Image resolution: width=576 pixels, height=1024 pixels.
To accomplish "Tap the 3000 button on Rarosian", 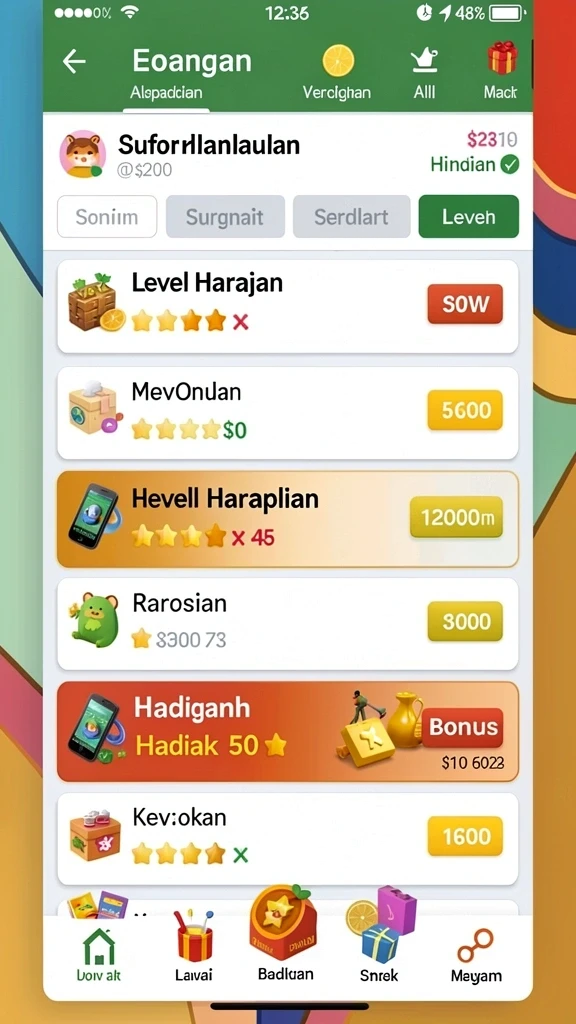I will tap(465, 621).
